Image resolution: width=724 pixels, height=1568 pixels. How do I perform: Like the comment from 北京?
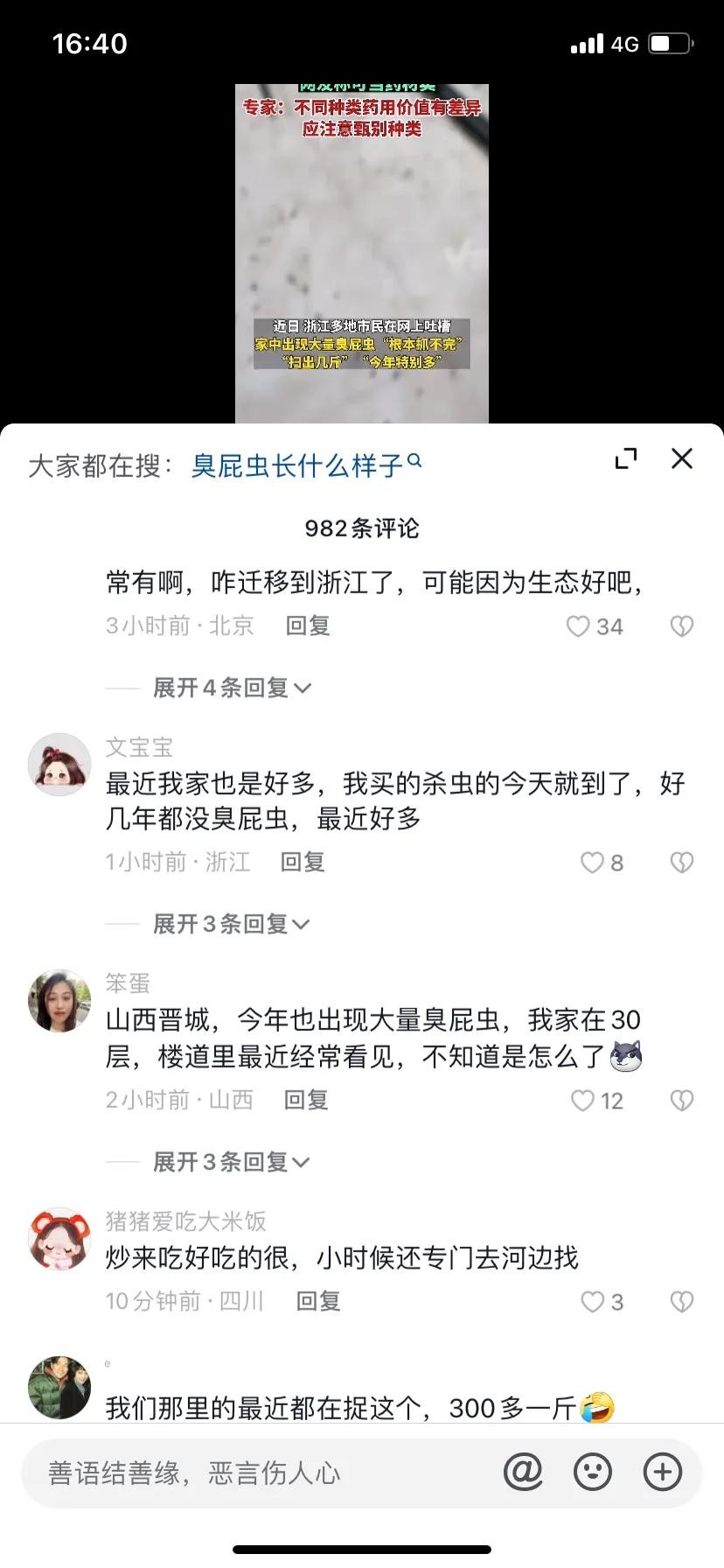[579, 626]
